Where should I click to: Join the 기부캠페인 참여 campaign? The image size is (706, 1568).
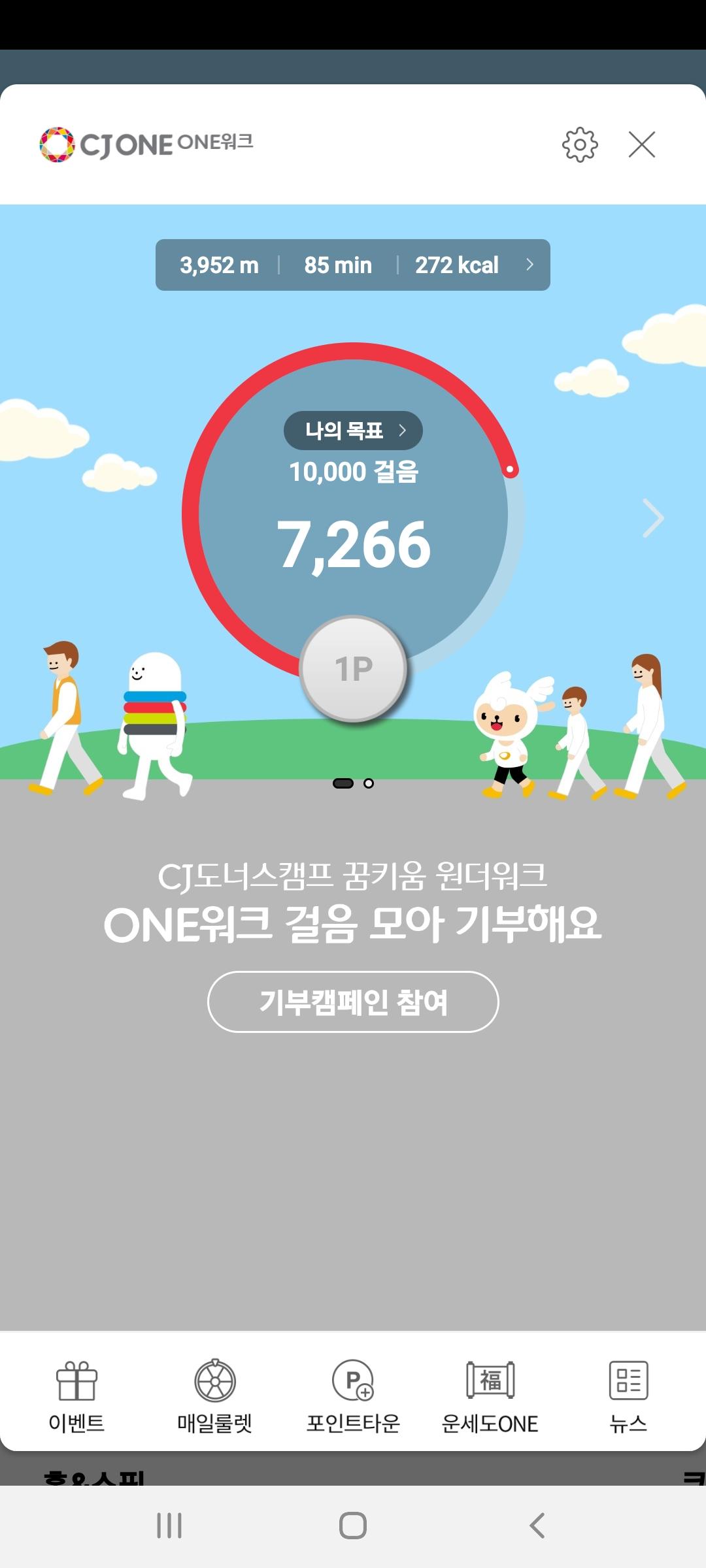pos(353,1002)
